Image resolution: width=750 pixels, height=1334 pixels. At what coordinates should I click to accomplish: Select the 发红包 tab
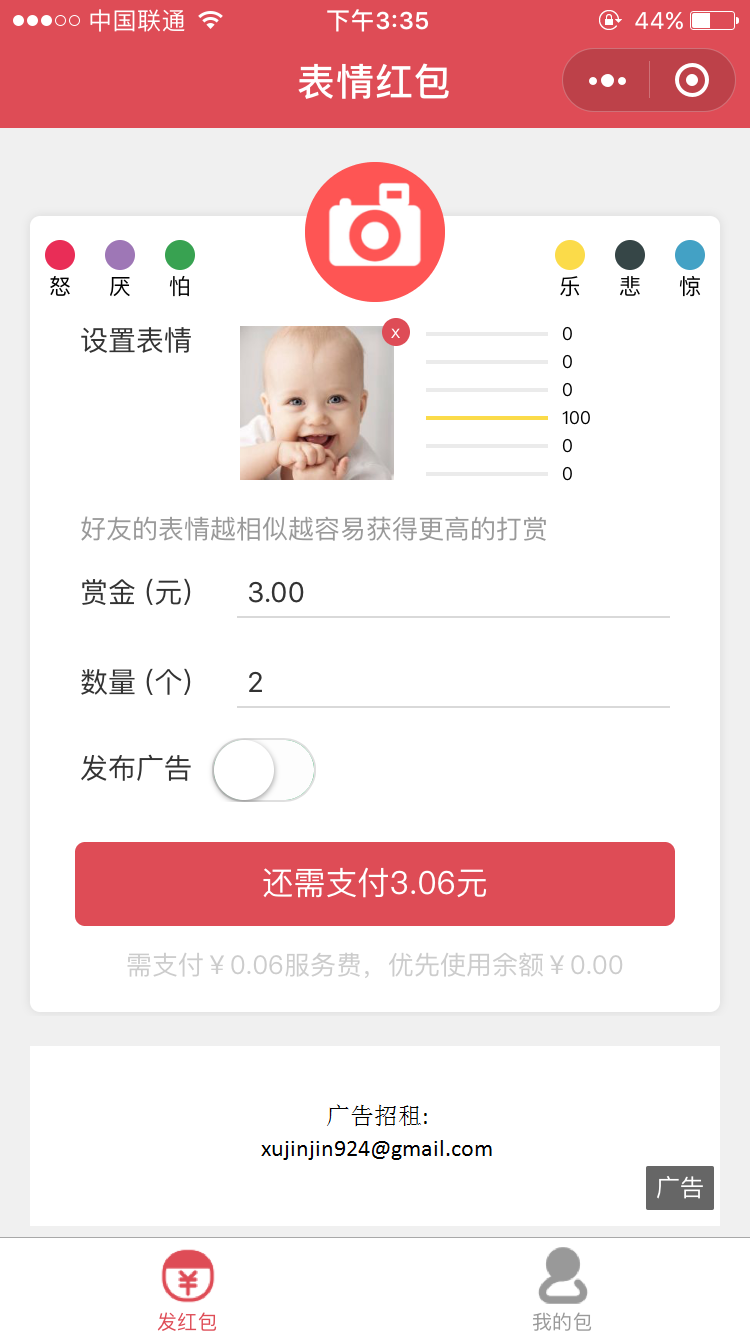pyautogui.click(x=187, y=1288)
